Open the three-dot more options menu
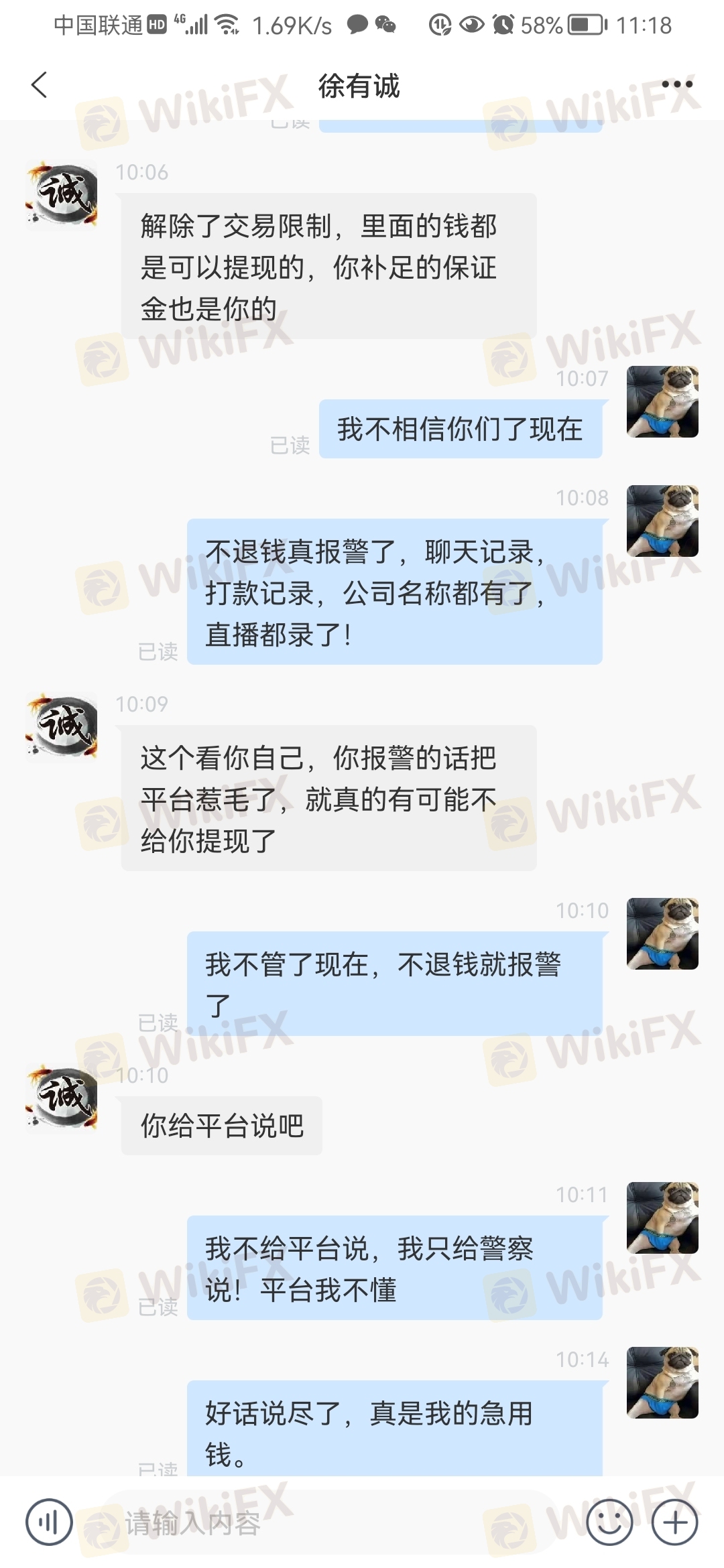 pyautogui.click(x=676, y=84)
